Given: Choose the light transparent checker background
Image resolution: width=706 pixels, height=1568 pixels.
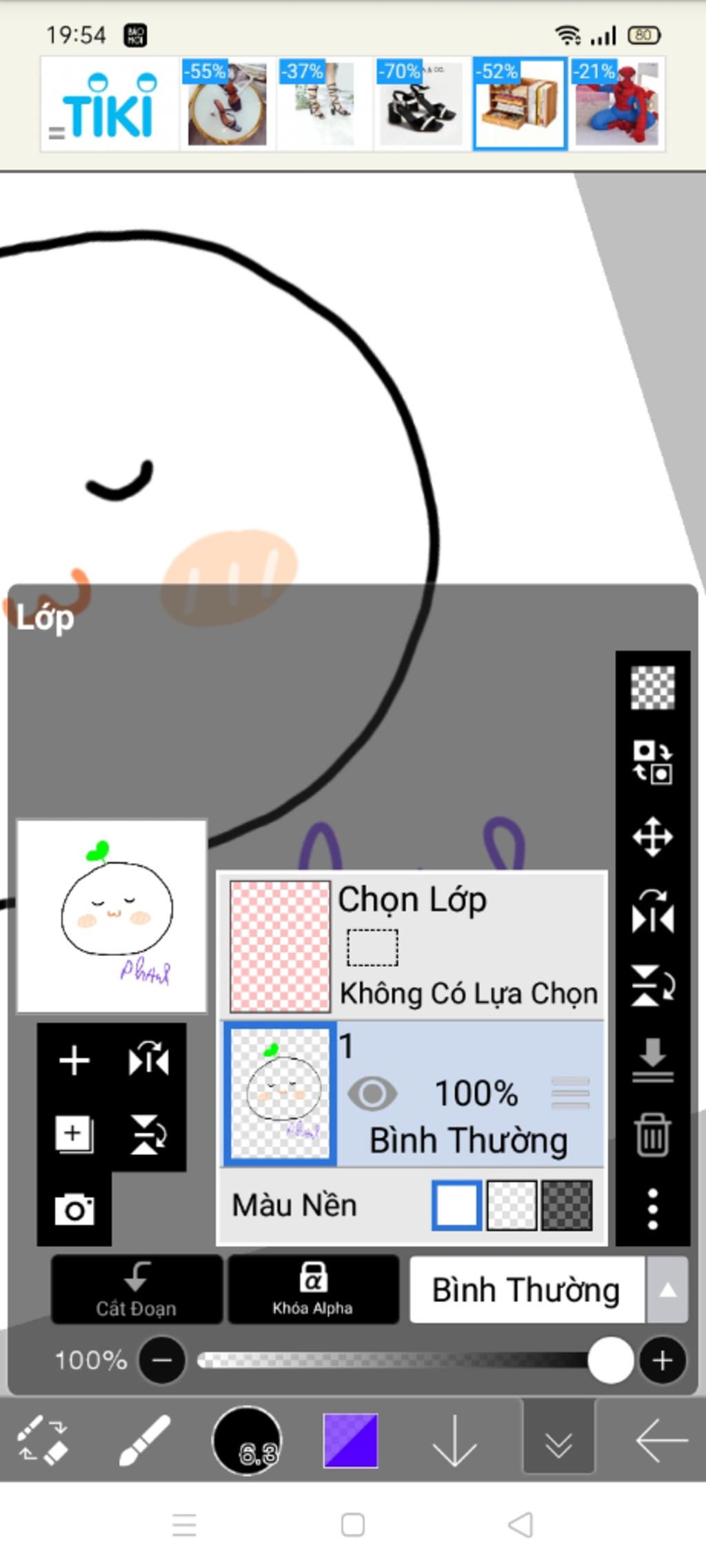Looking at the screenshot, I should tap(512, 1205).
